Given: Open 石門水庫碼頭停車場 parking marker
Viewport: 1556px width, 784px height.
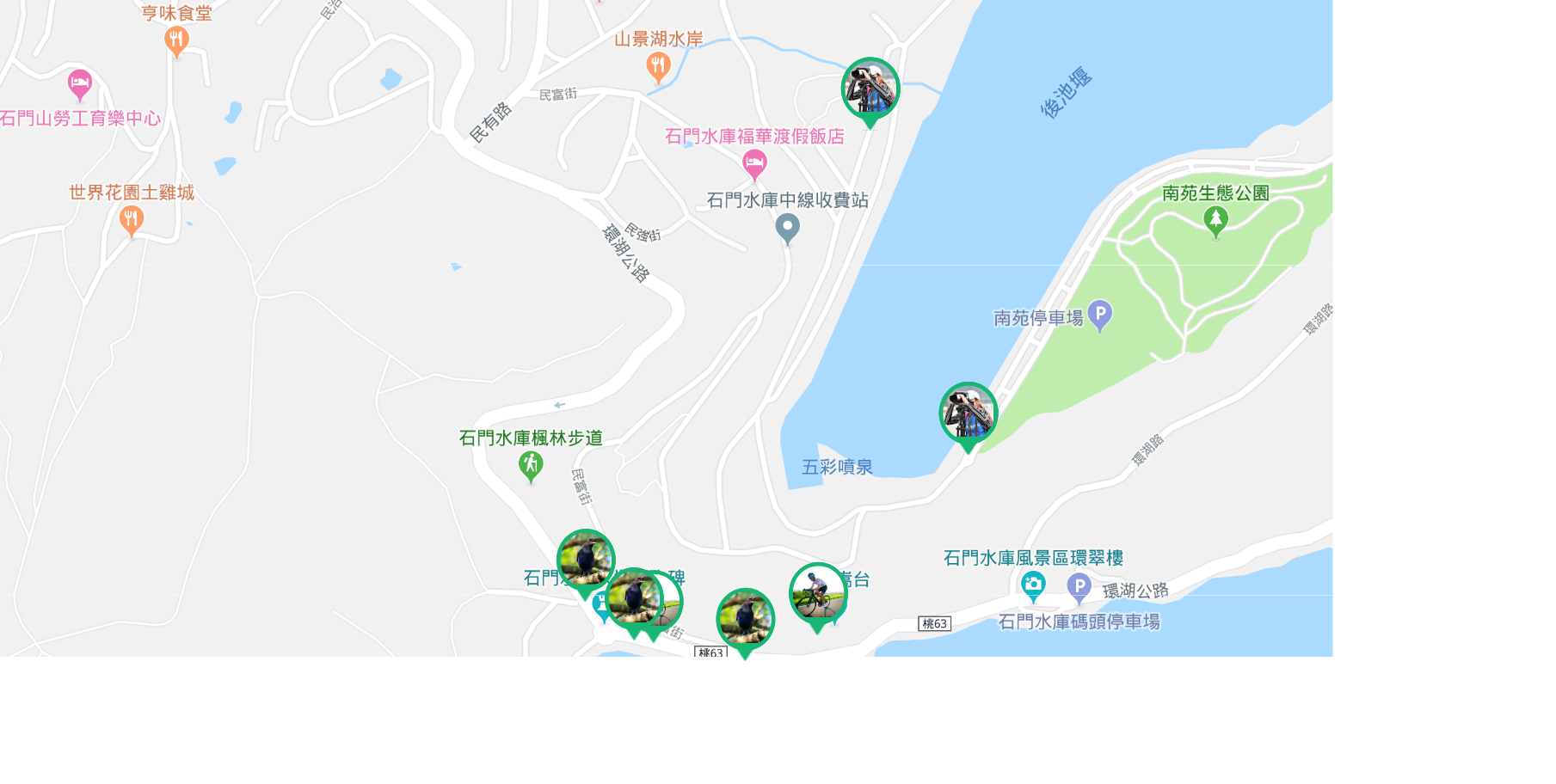Looking at the screenshot, I should tap(1079, 588).
